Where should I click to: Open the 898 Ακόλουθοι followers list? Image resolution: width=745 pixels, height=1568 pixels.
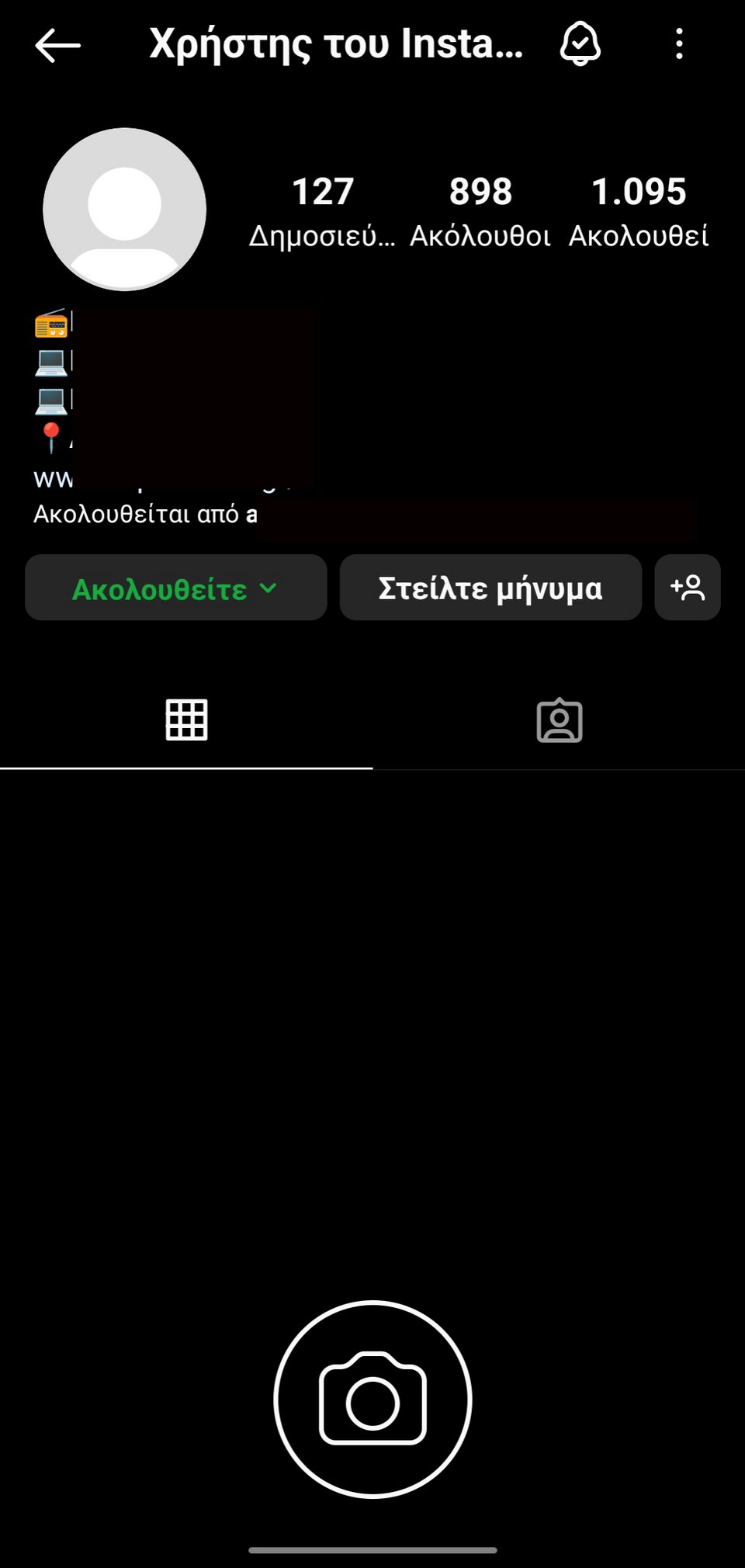point(480,211)
